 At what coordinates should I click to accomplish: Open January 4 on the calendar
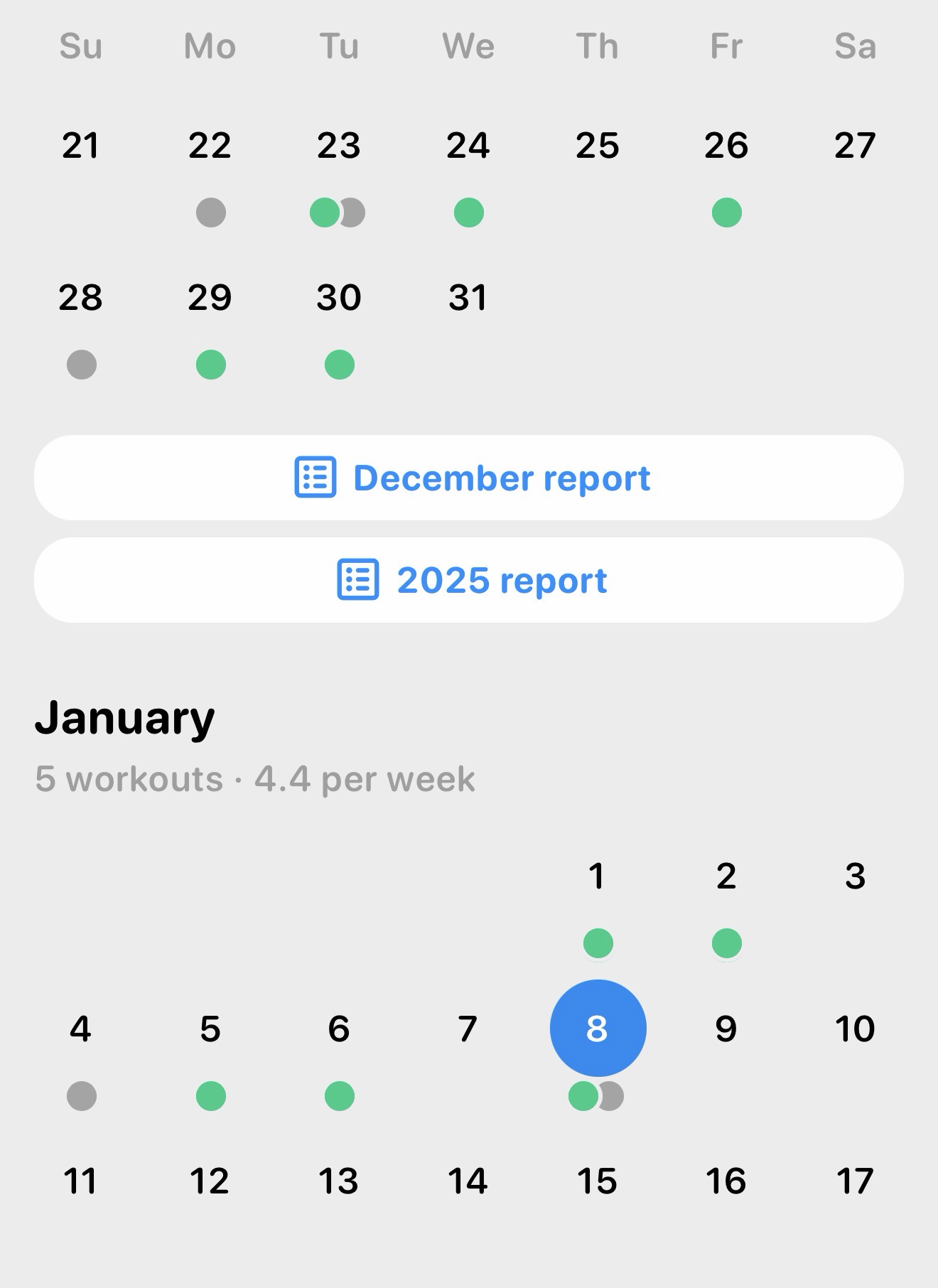pos(81,1029)
